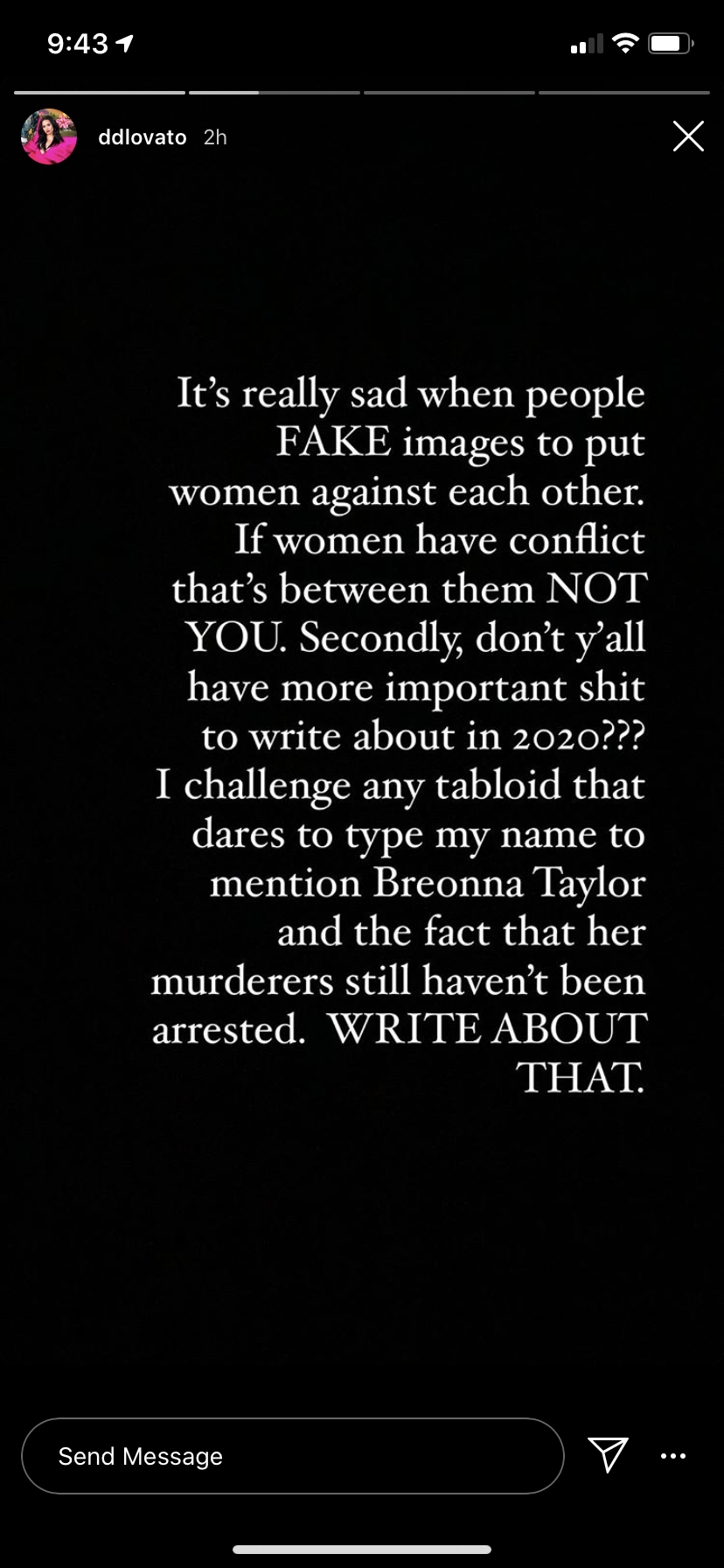The height and width of the screenshot is (1568, 724).
Task: Close the story viewer
Action: point(688,136)
